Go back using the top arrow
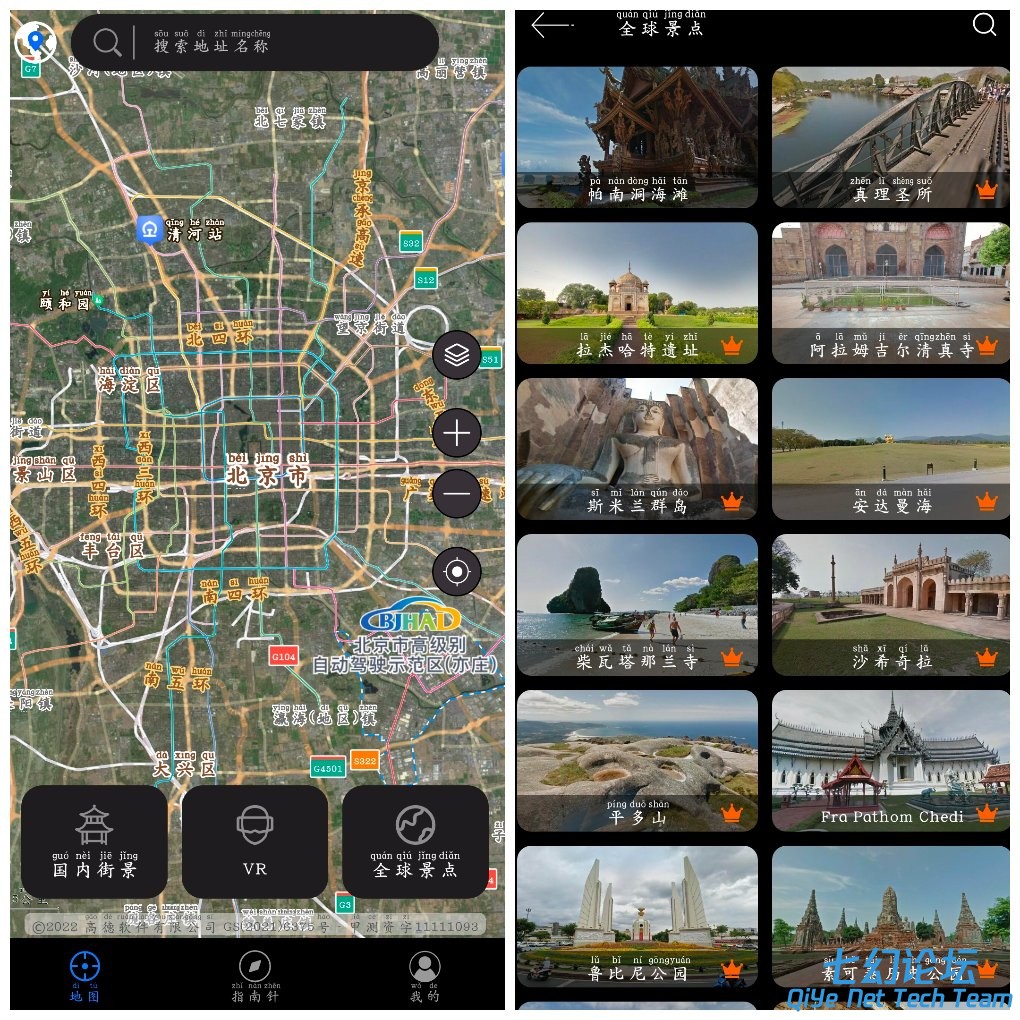The height and width of the screenshot is (1020, 1020). coord(551,25)
